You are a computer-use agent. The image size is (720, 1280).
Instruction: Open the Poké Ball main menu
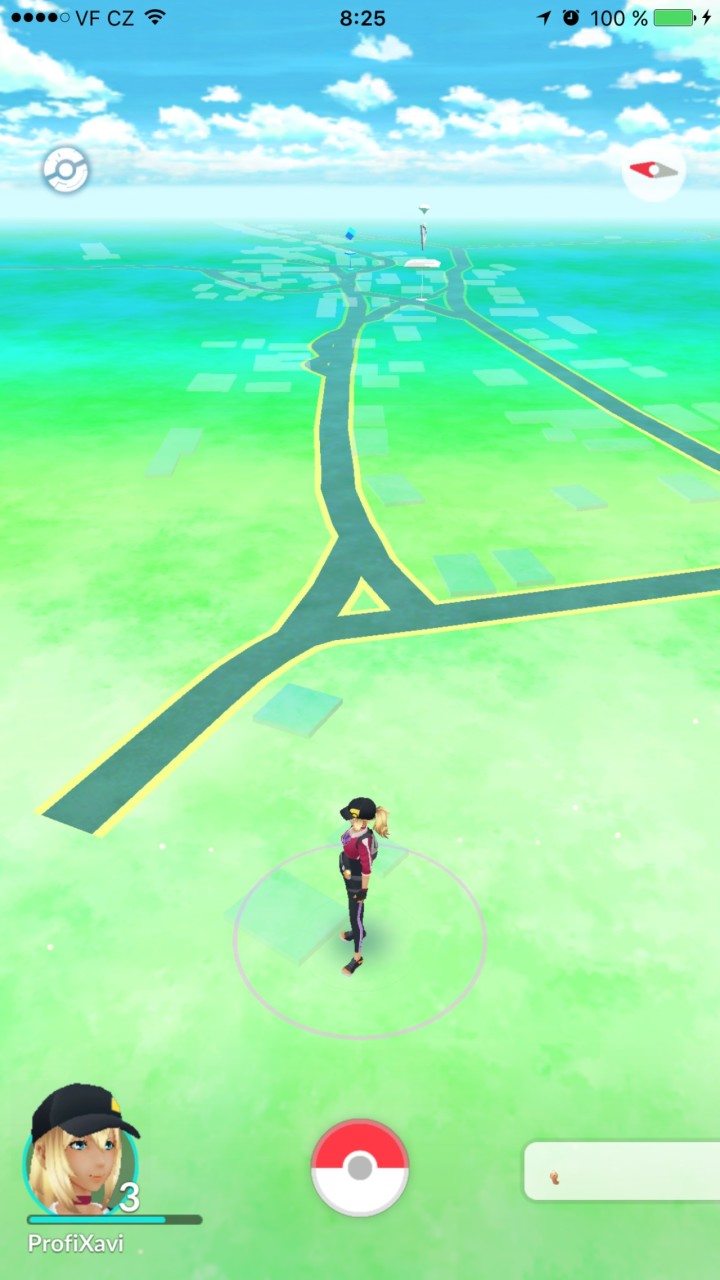click(x=360, y=1167)
